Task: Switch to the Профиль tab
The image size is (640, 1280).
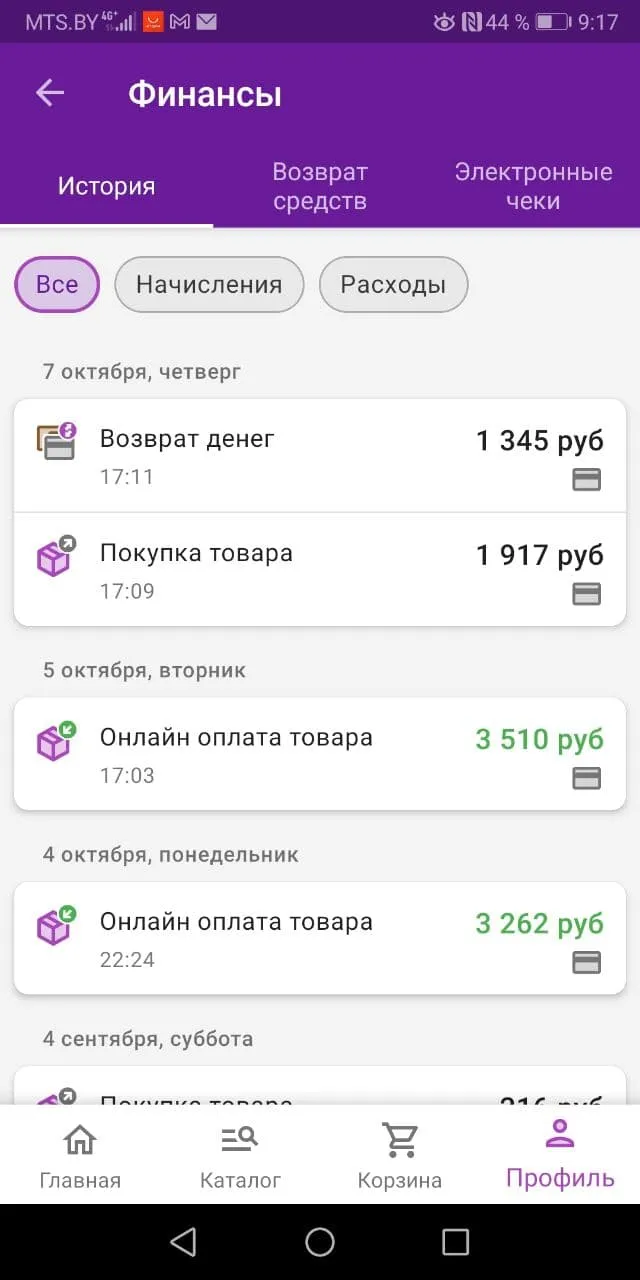Action: [560, 1155]
